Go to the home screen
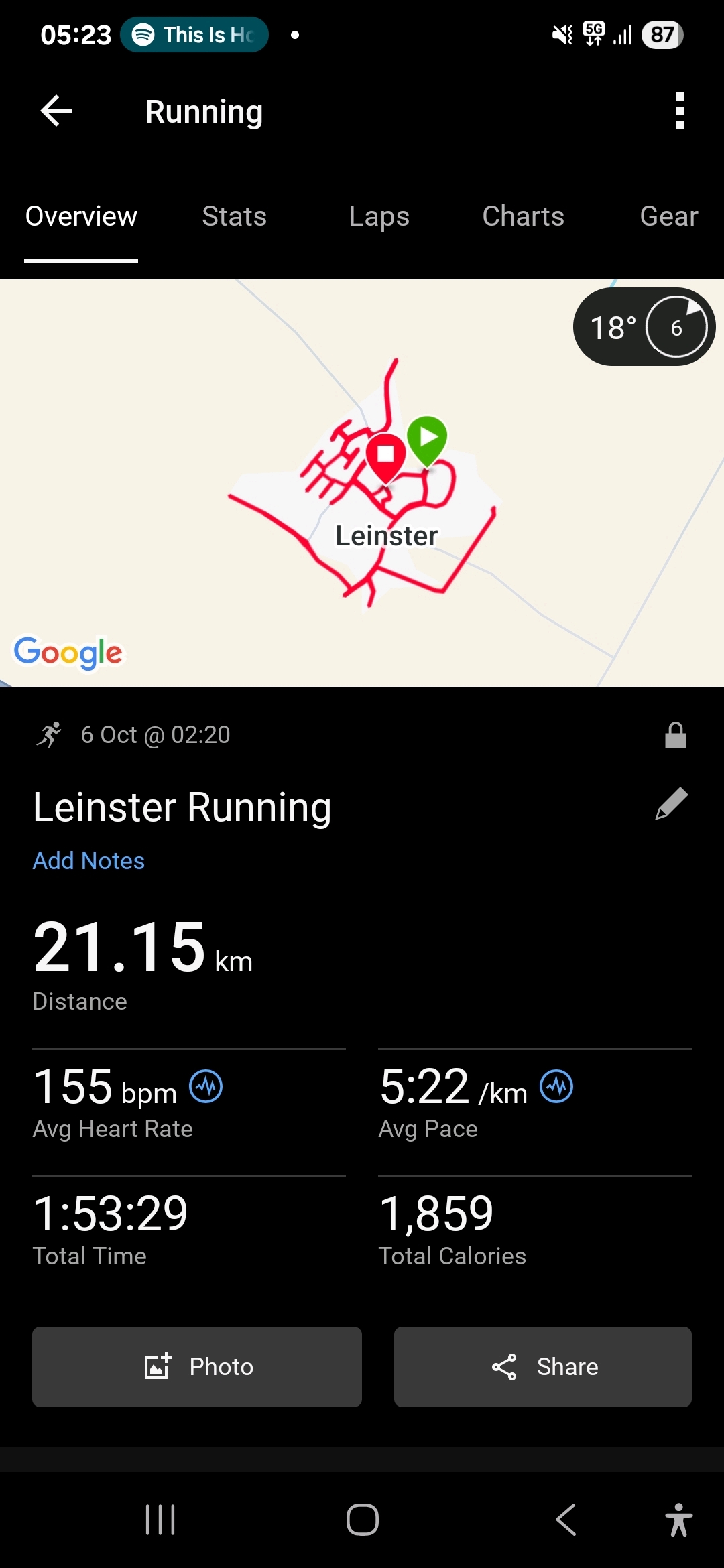724x1568 pixels. click(x=362, y=1519)
